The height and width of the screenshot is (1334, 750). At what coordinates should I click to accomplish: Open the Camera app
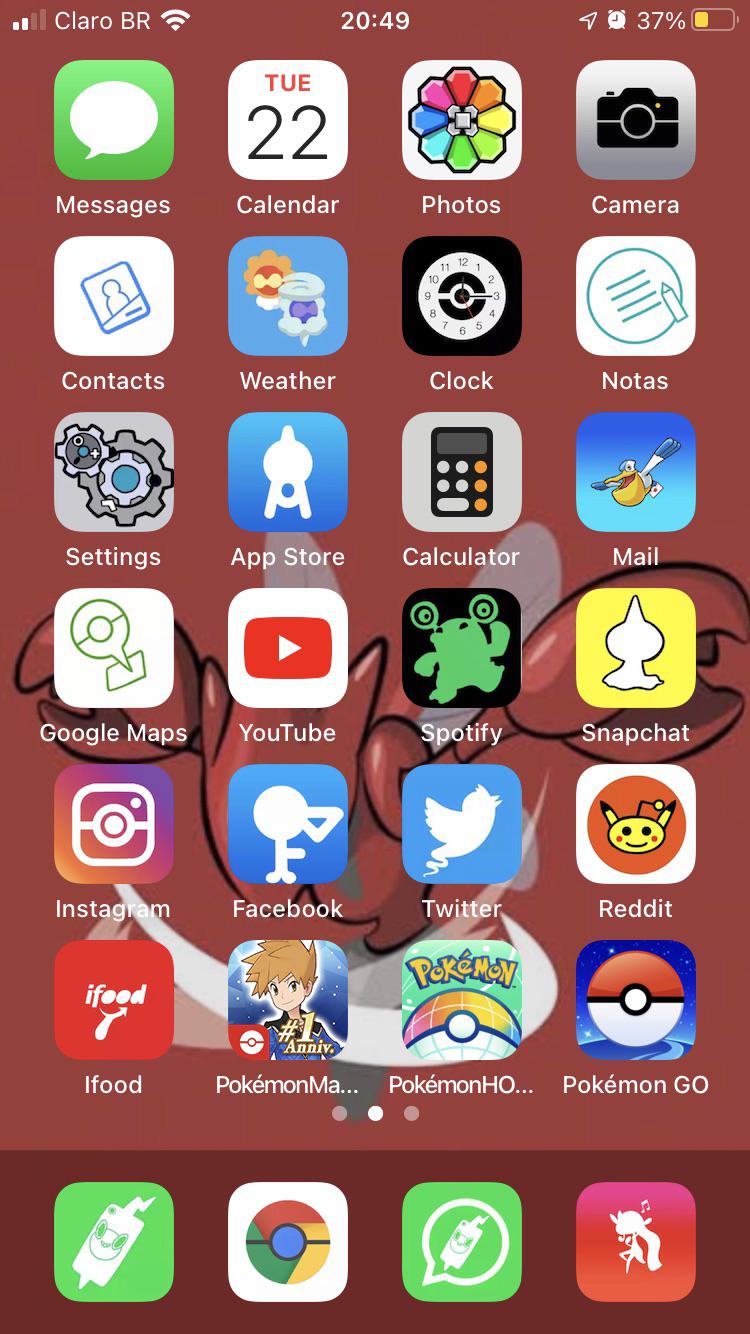coord(635,119)
